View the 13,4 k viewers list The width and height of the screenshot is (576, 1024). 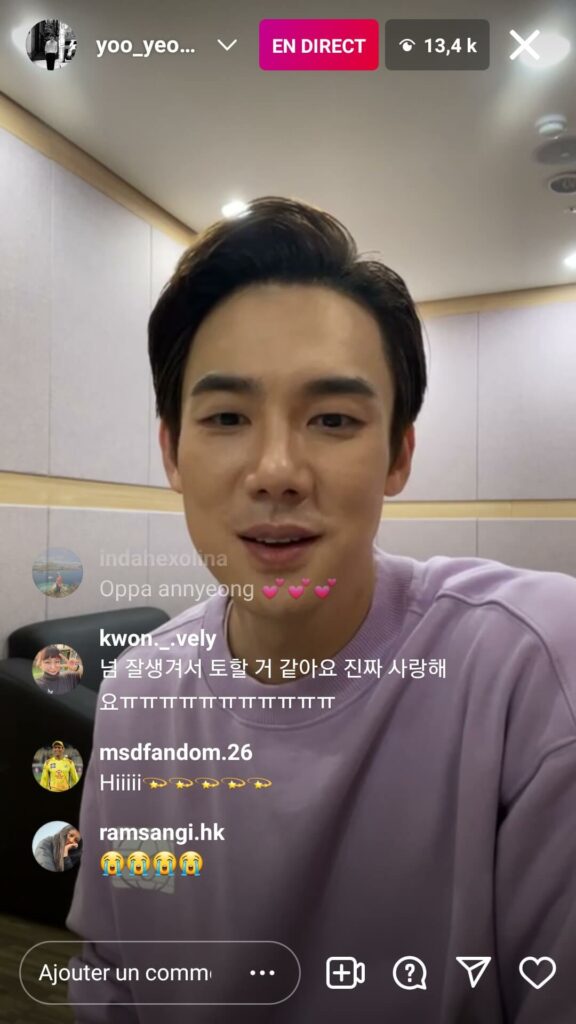tap(437, 45)
